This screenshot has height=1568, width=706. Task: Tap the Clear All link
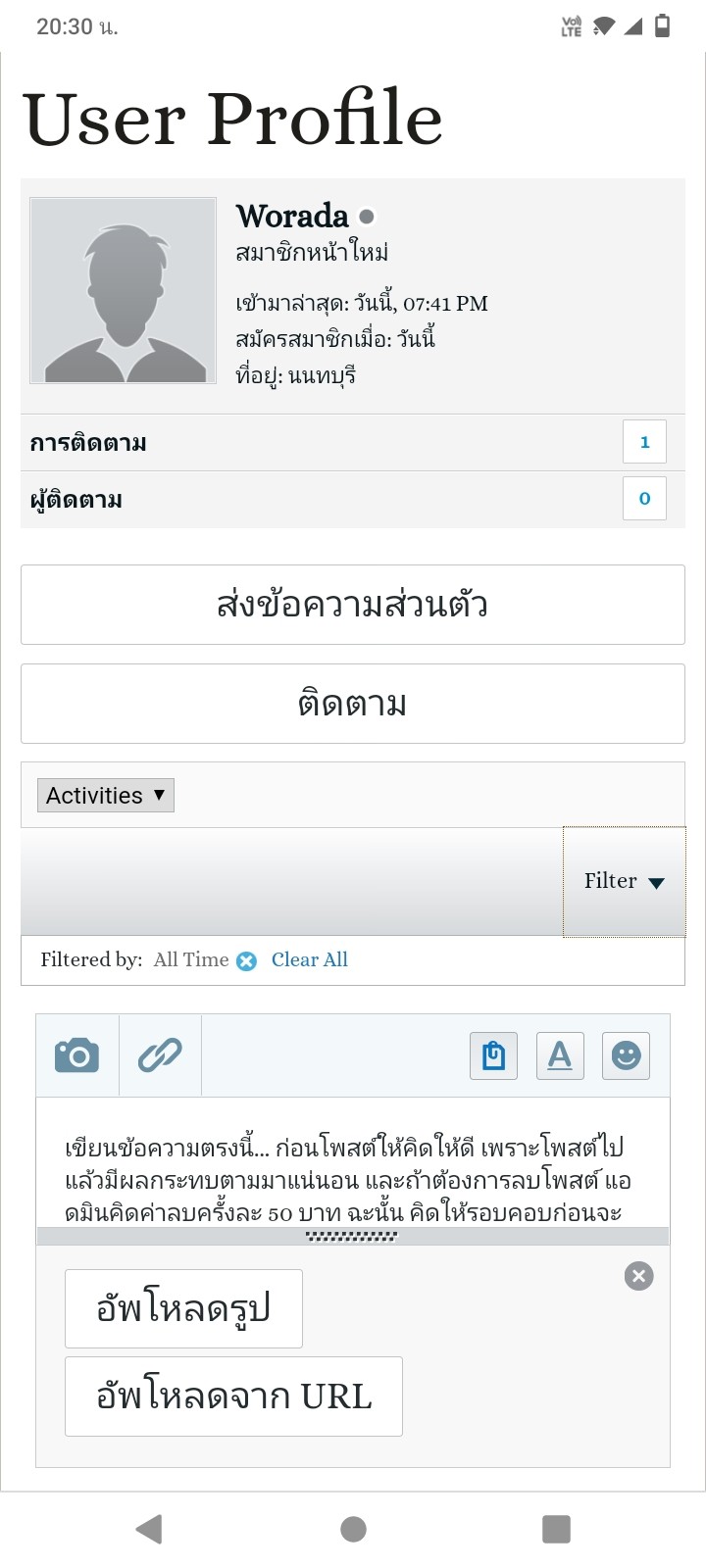(x=310, y=959)
